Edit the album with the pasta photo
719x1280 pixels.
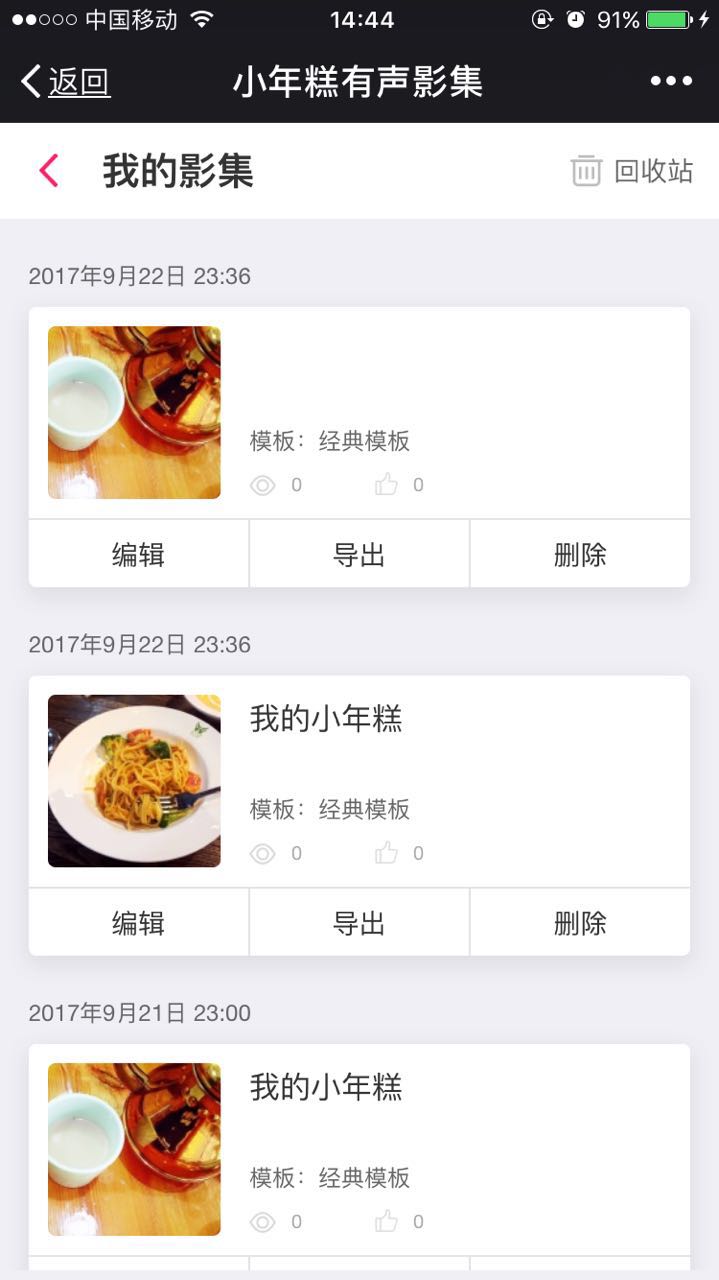[x=138, y=922]
